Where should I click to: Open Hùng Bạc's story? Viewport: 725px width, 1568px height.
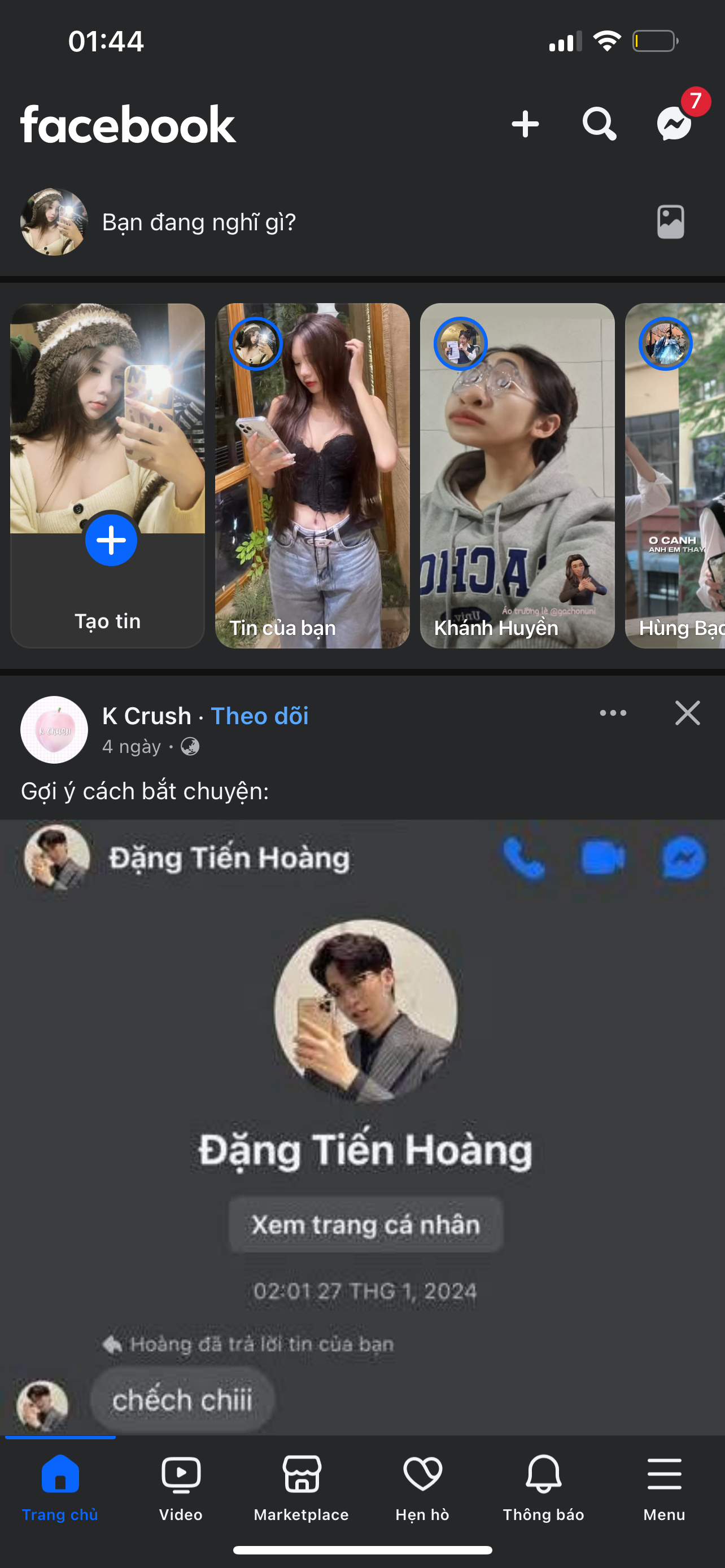[676, 476]
